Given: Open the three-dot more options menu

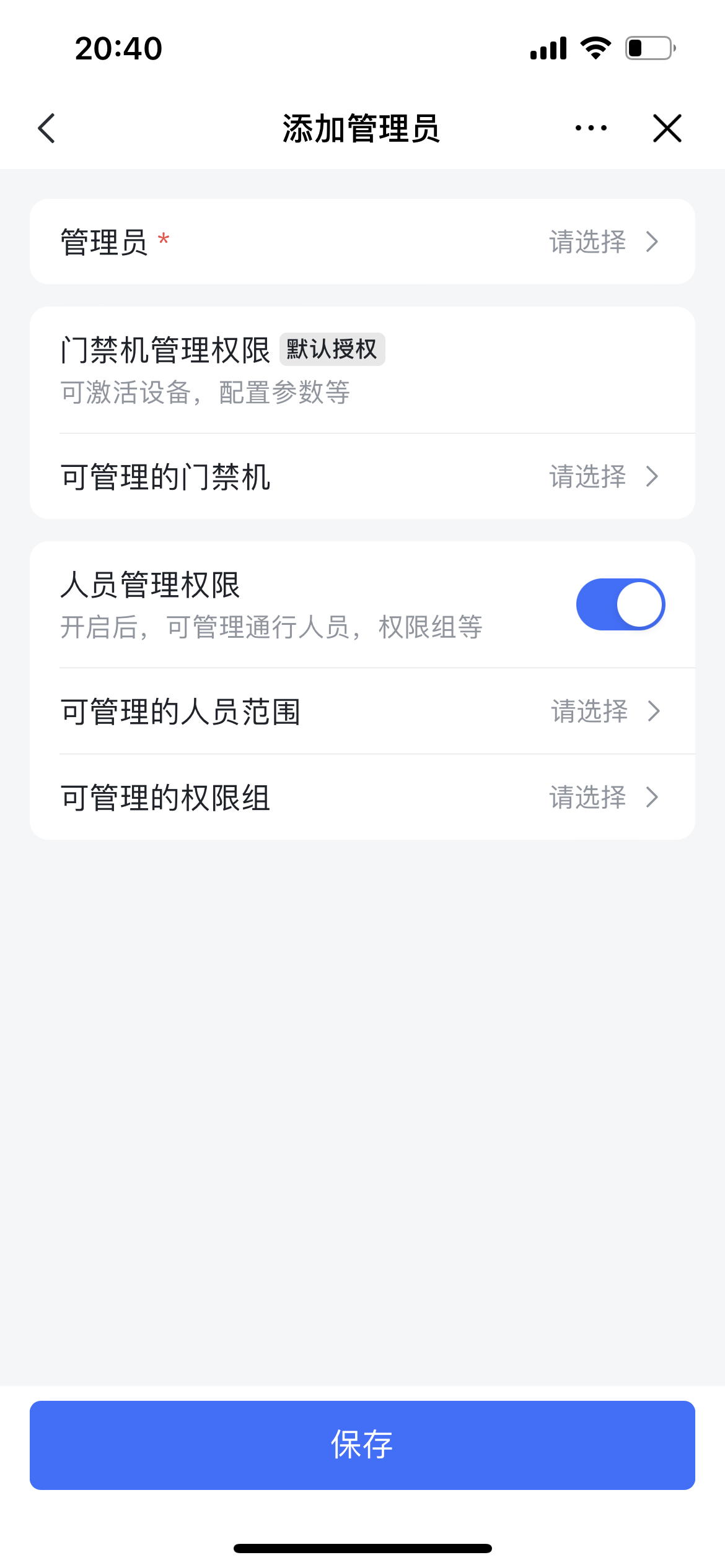Looking at the screenshot, I should [591, 128].
